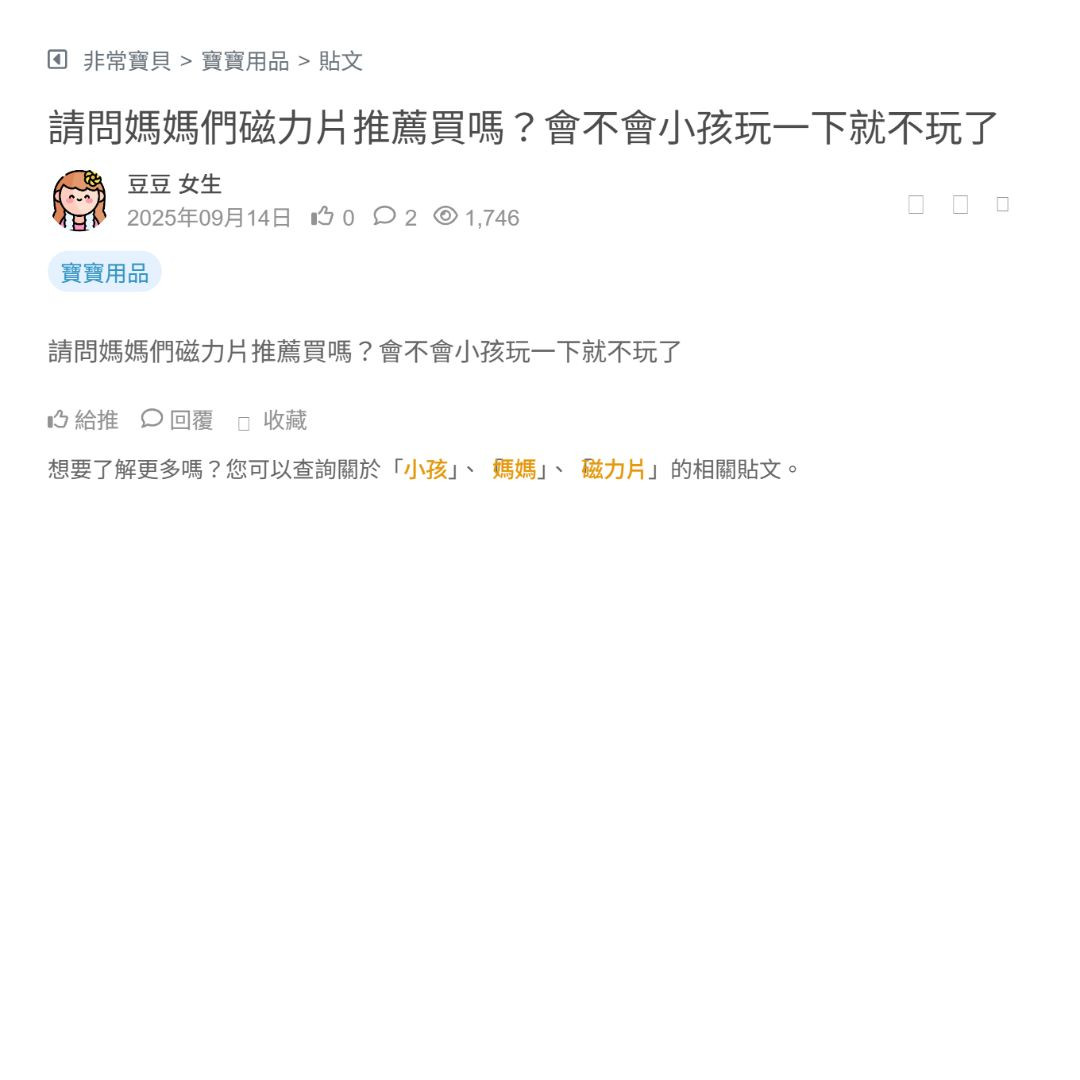Viewport: 1080px width, 1080px height.
Task: Tap the back arrow icon in breadcrumb
Action: 57,60
